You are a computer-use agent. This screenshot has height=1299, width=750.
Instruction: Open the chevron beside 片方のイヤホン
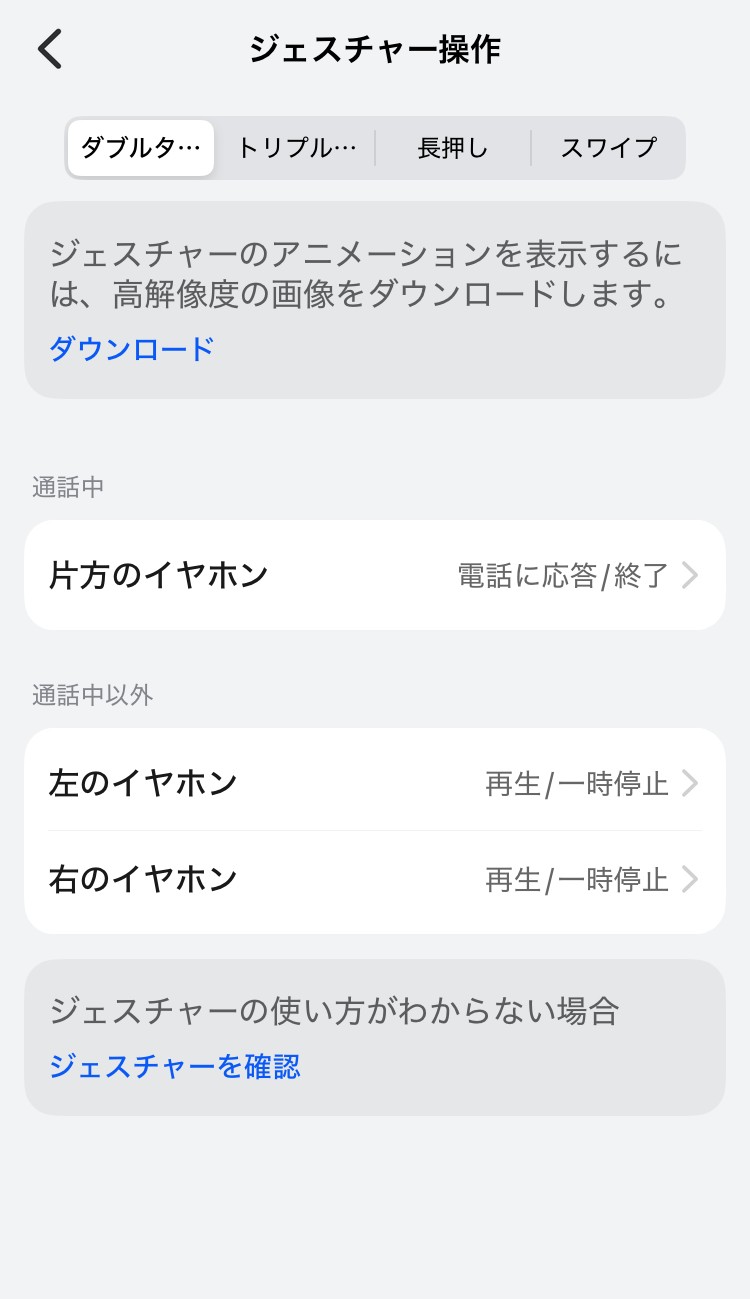[x=689, y=575]
